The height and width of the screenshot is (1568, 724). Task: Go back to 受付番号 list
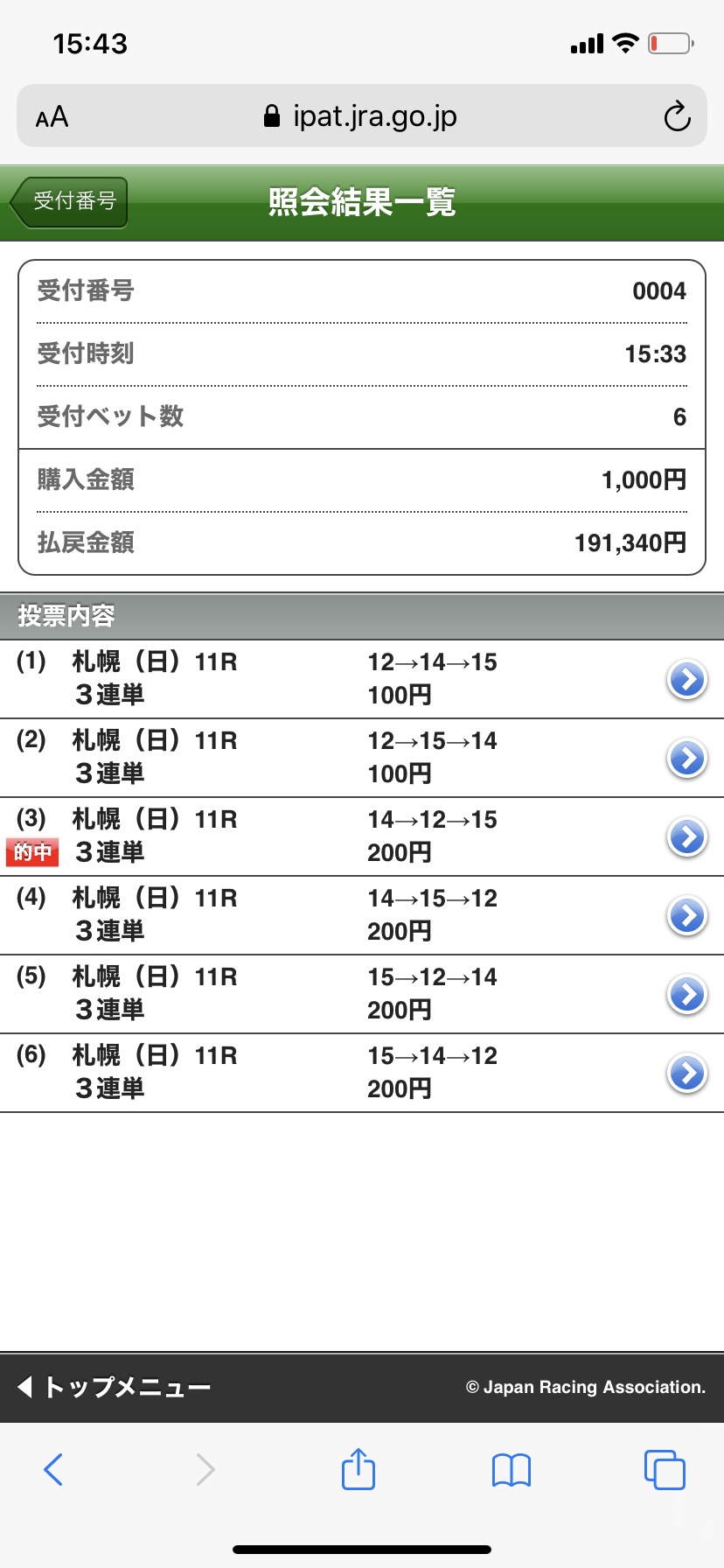70,202
